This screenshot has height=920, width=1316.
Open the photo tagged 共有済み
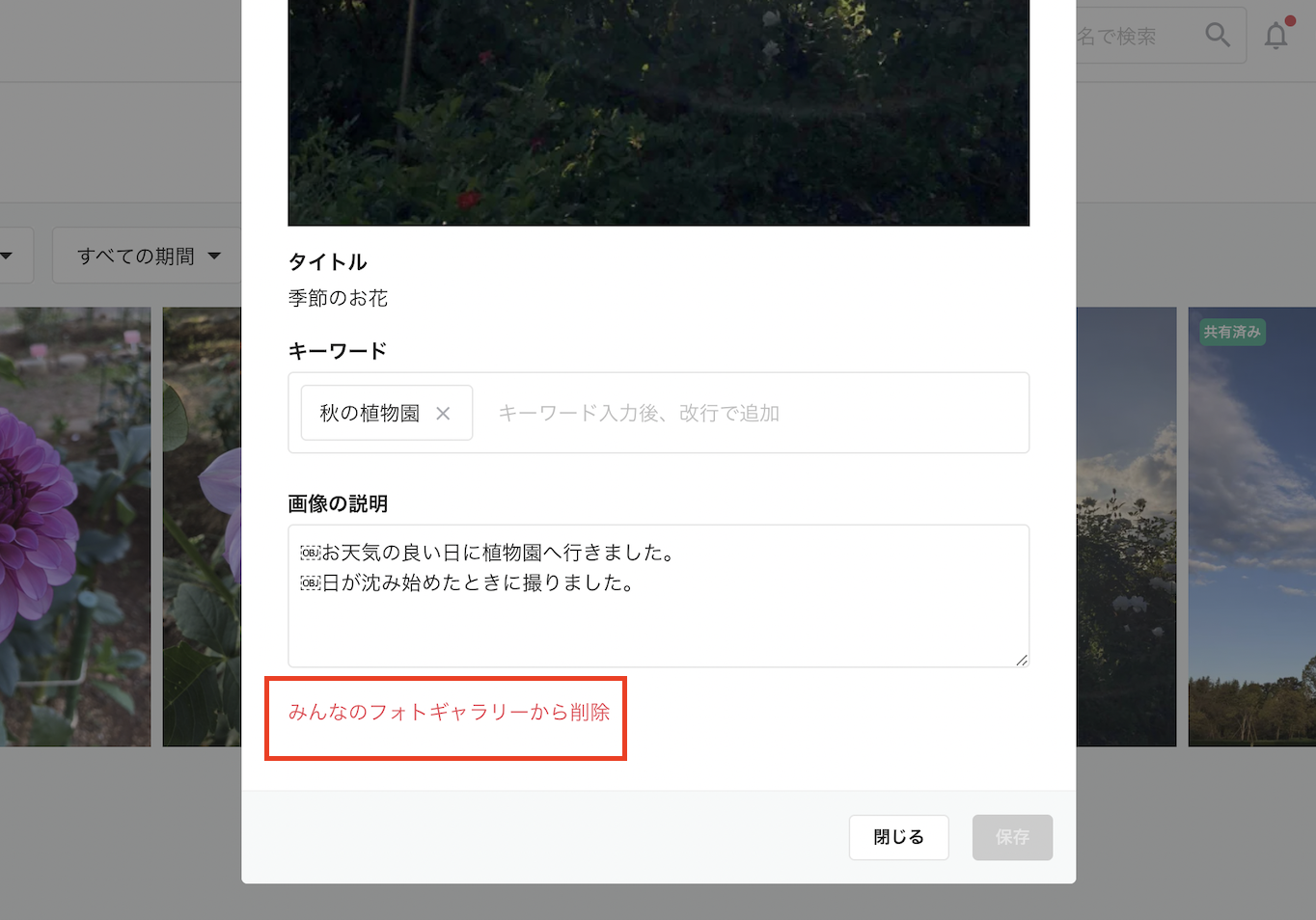point(1251,540)
